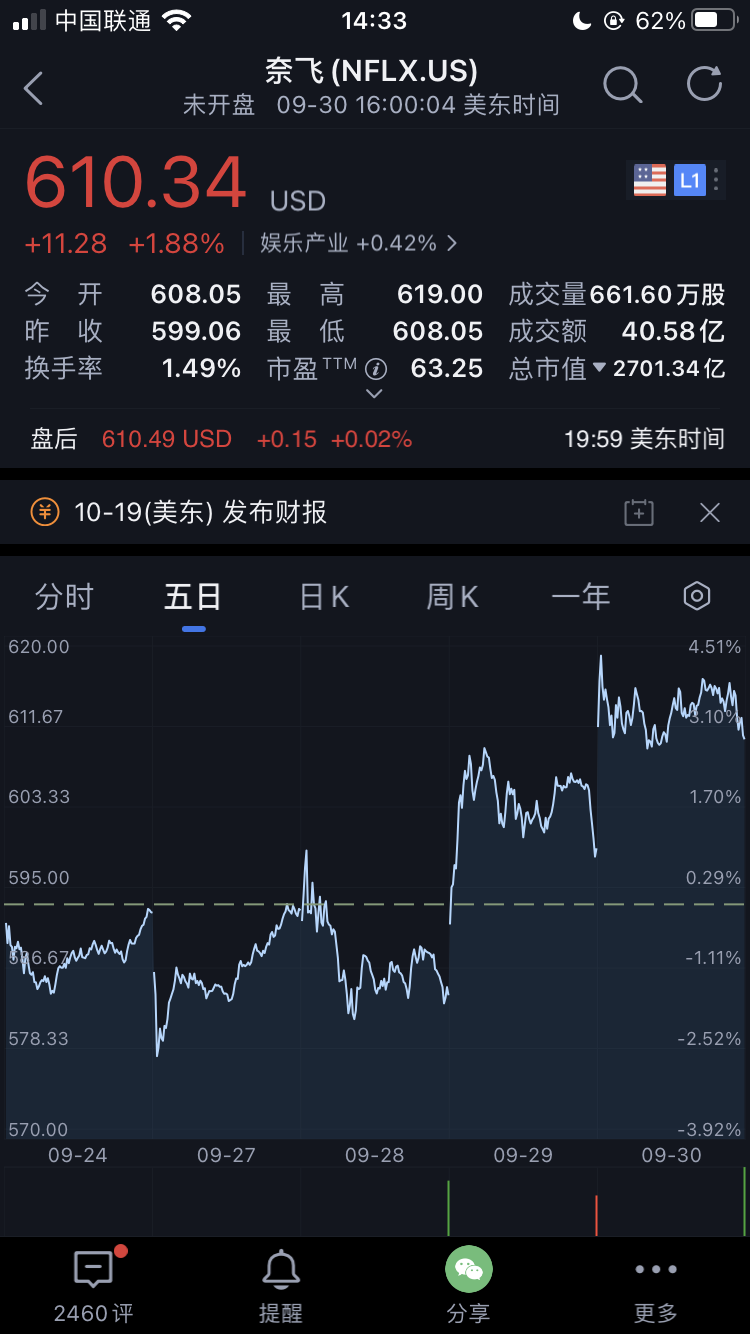750x1334 pixels.
Task: Dismiss the 发布财报 earnings banner
Action: click(710, 513)
